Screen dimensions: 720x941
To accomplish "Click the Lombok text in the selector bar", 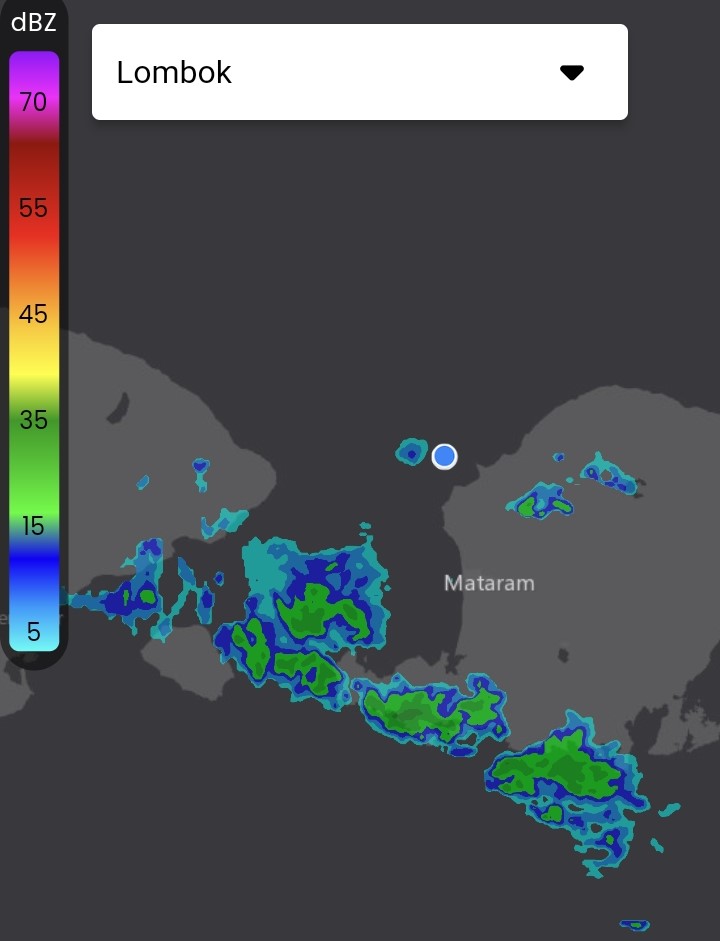I will 173,71.
